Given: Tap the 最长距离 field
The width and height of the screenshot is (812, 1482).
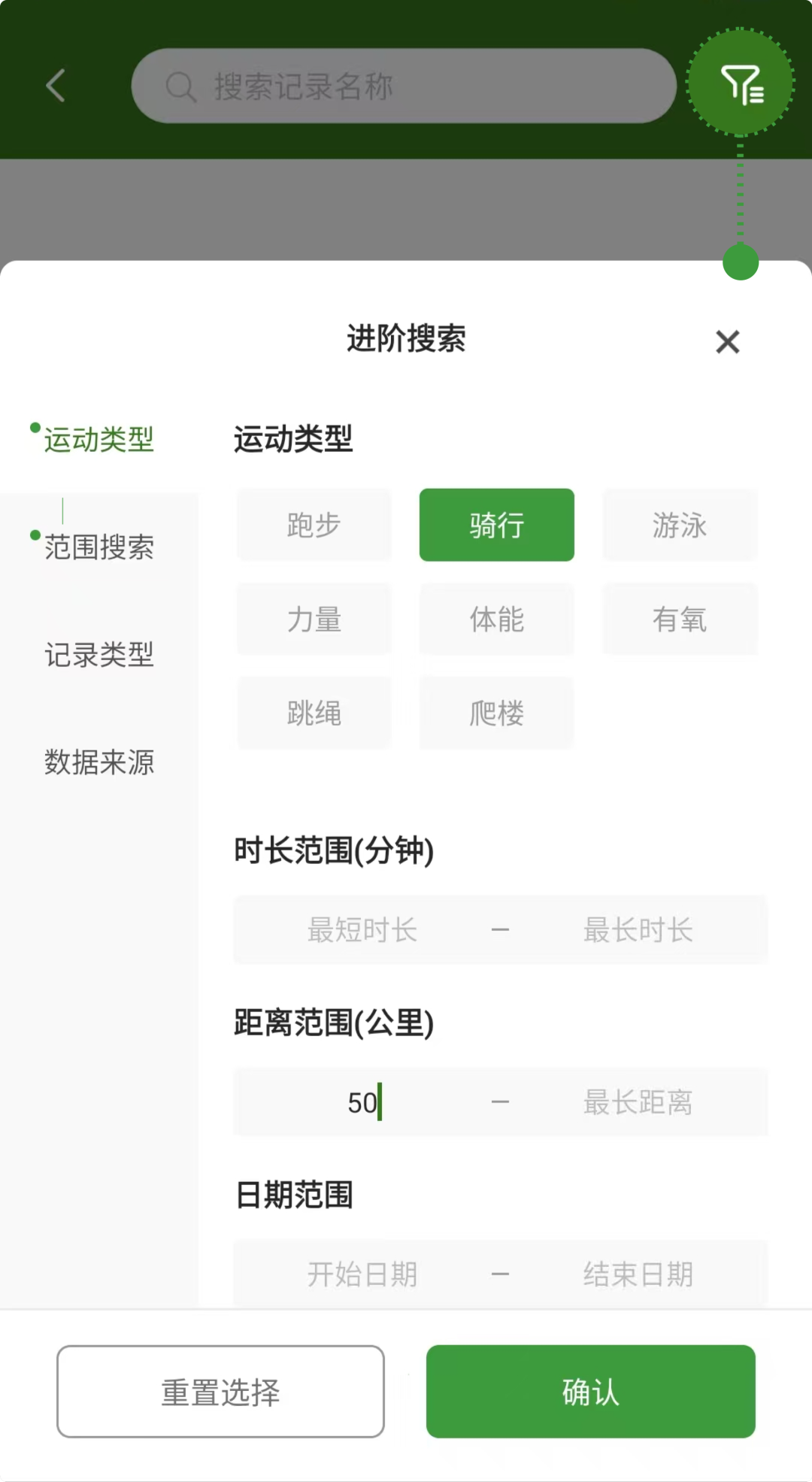Looking at the screenshot, I should click(x=638, y=1102).
